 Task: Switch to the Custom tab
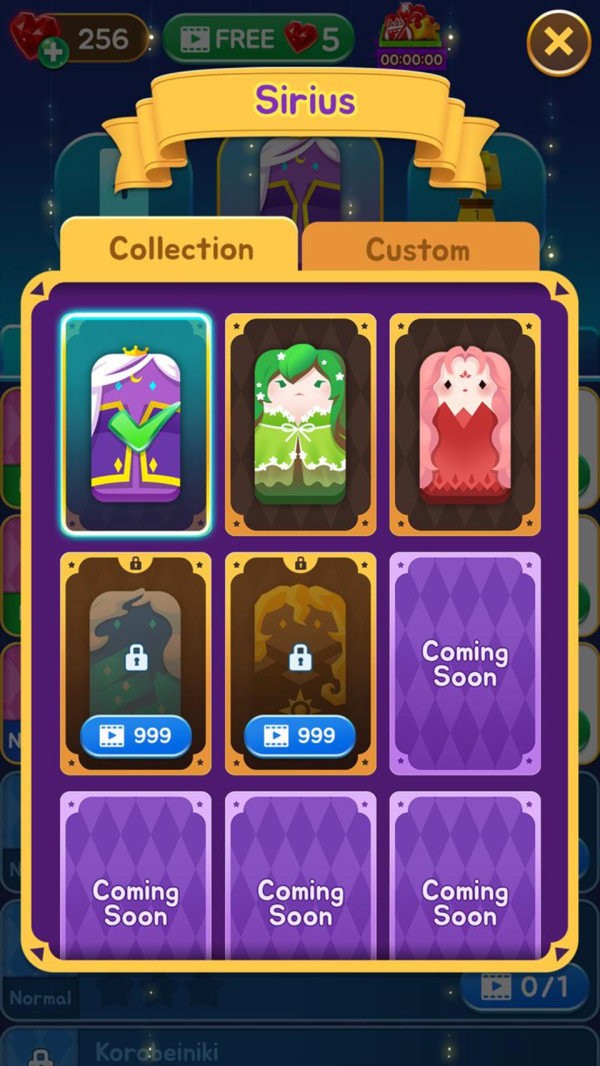pos(418,249)
